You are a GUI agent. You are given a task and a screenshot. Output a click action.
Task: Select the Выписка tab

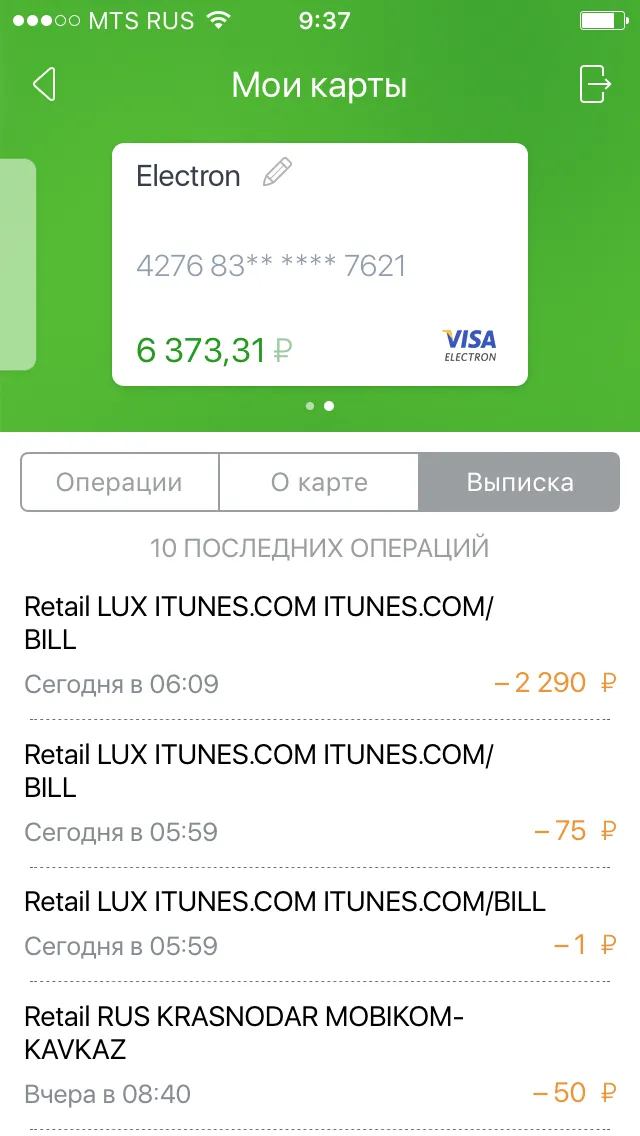(519, 483)
